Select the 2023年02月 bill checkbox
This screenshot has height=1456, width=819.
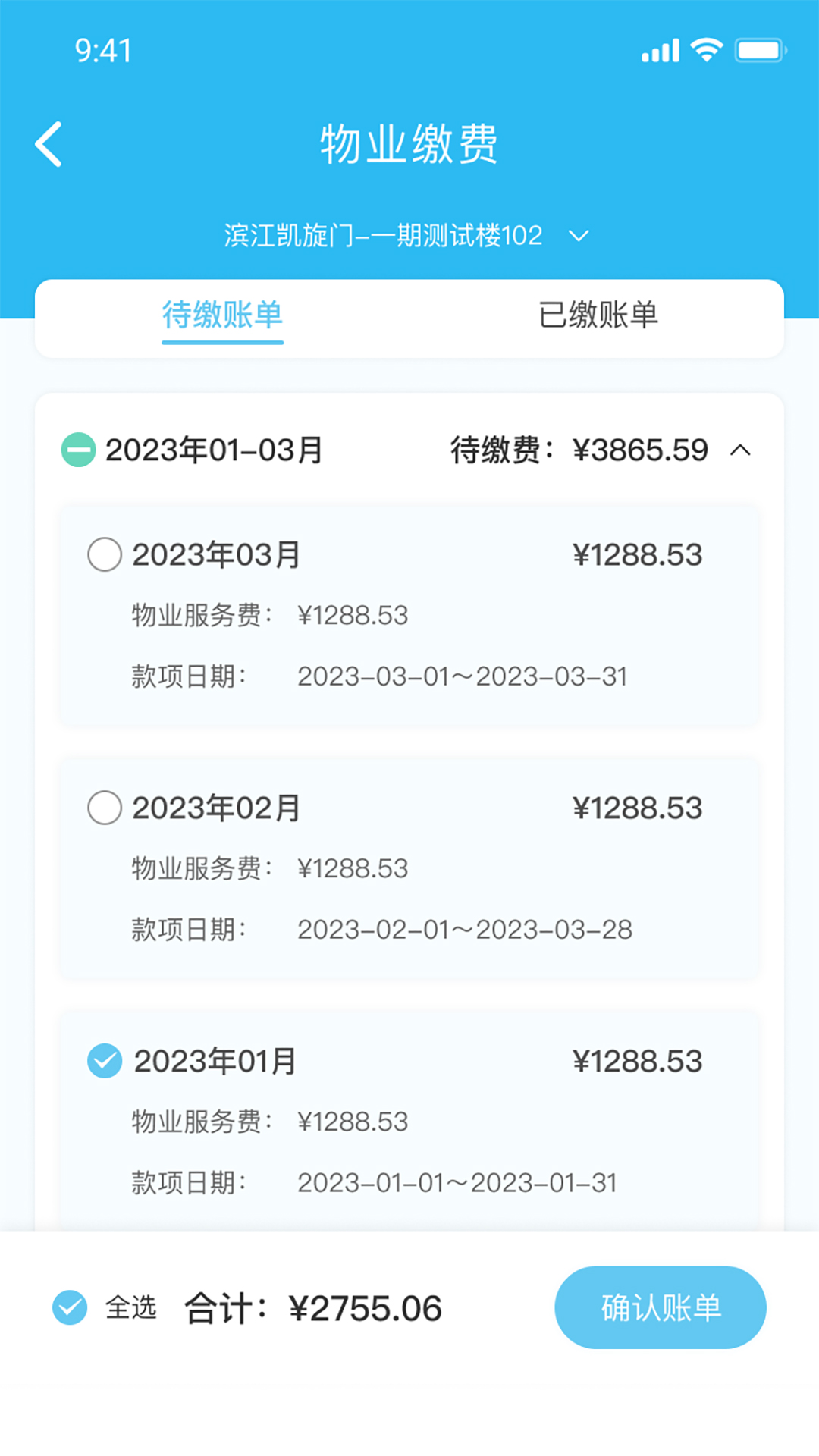pyautogui.click(x=105, y=808)
